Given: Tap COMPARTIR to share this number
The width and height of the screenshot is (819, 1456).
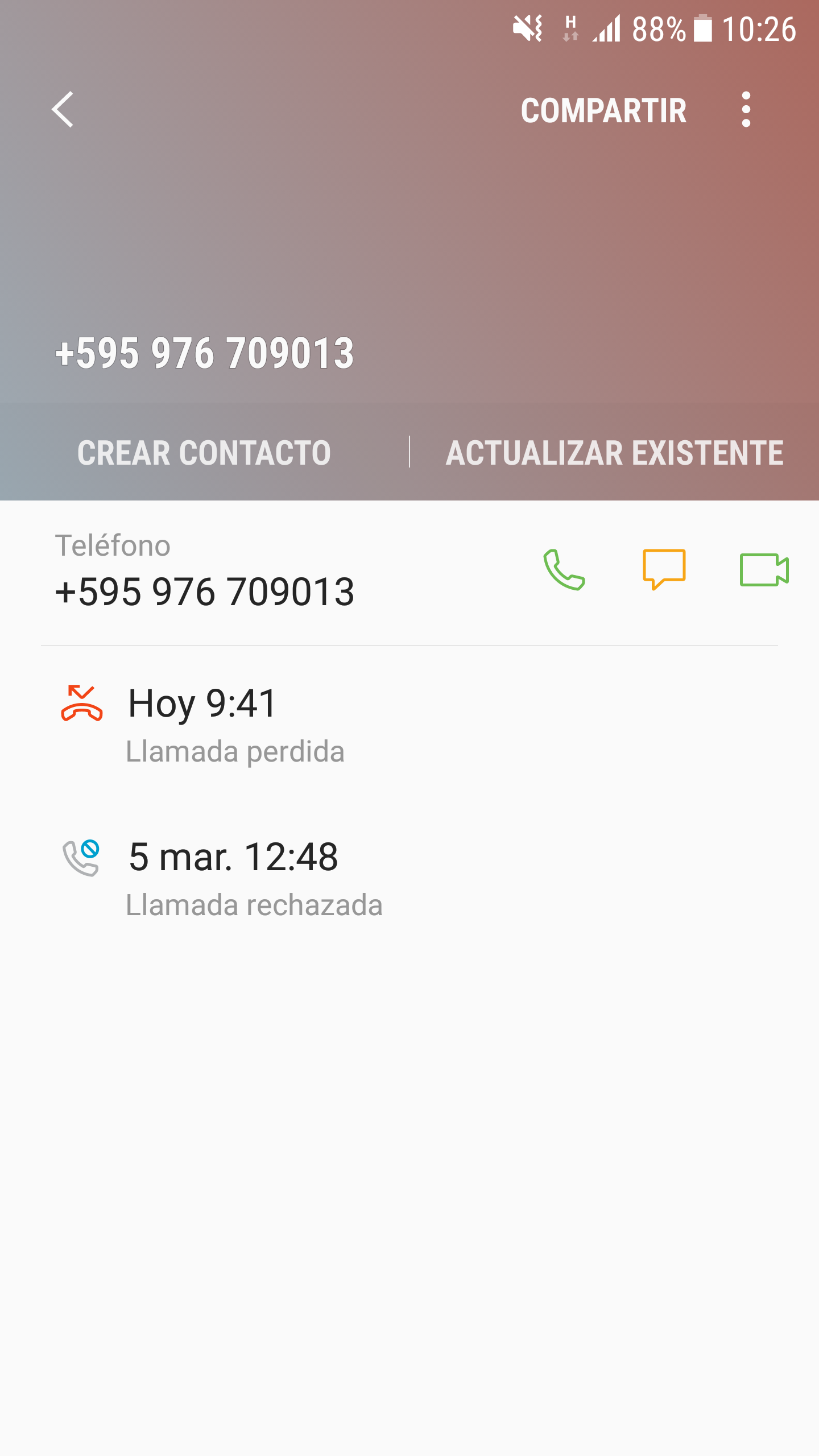Looking at the screenshot, I should 603,110.
